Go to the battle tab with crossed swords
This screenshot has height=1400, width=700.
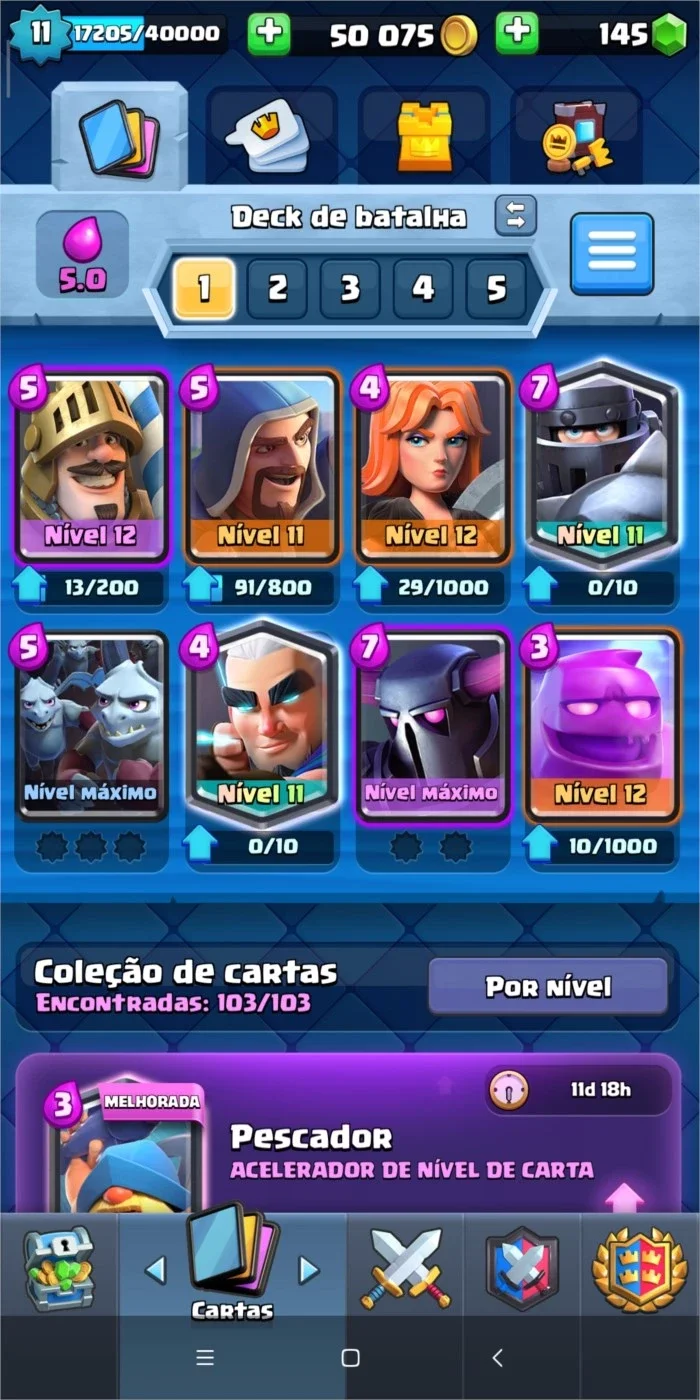tap(405, 1267)
